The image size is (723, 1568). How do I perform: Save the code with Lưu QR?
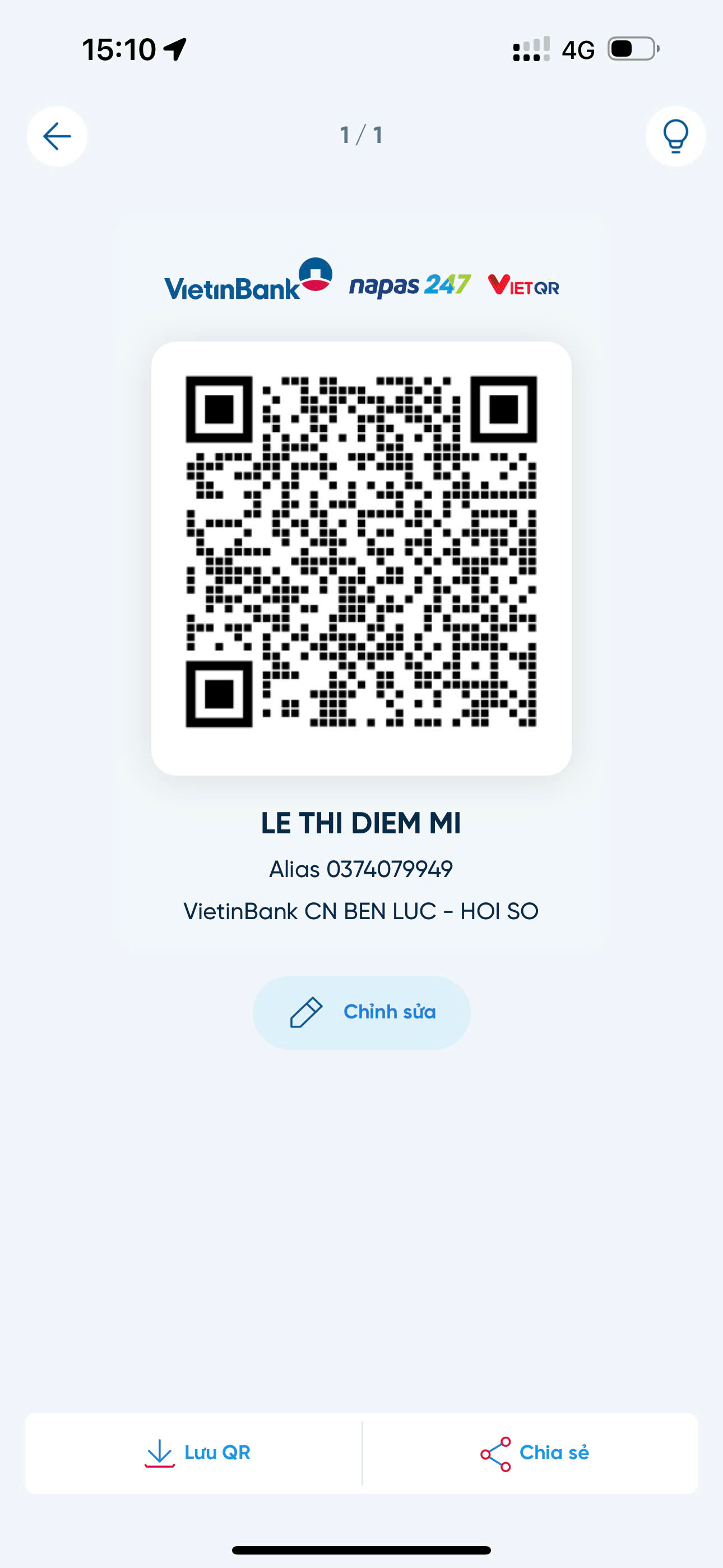[x=194, y=1453]
